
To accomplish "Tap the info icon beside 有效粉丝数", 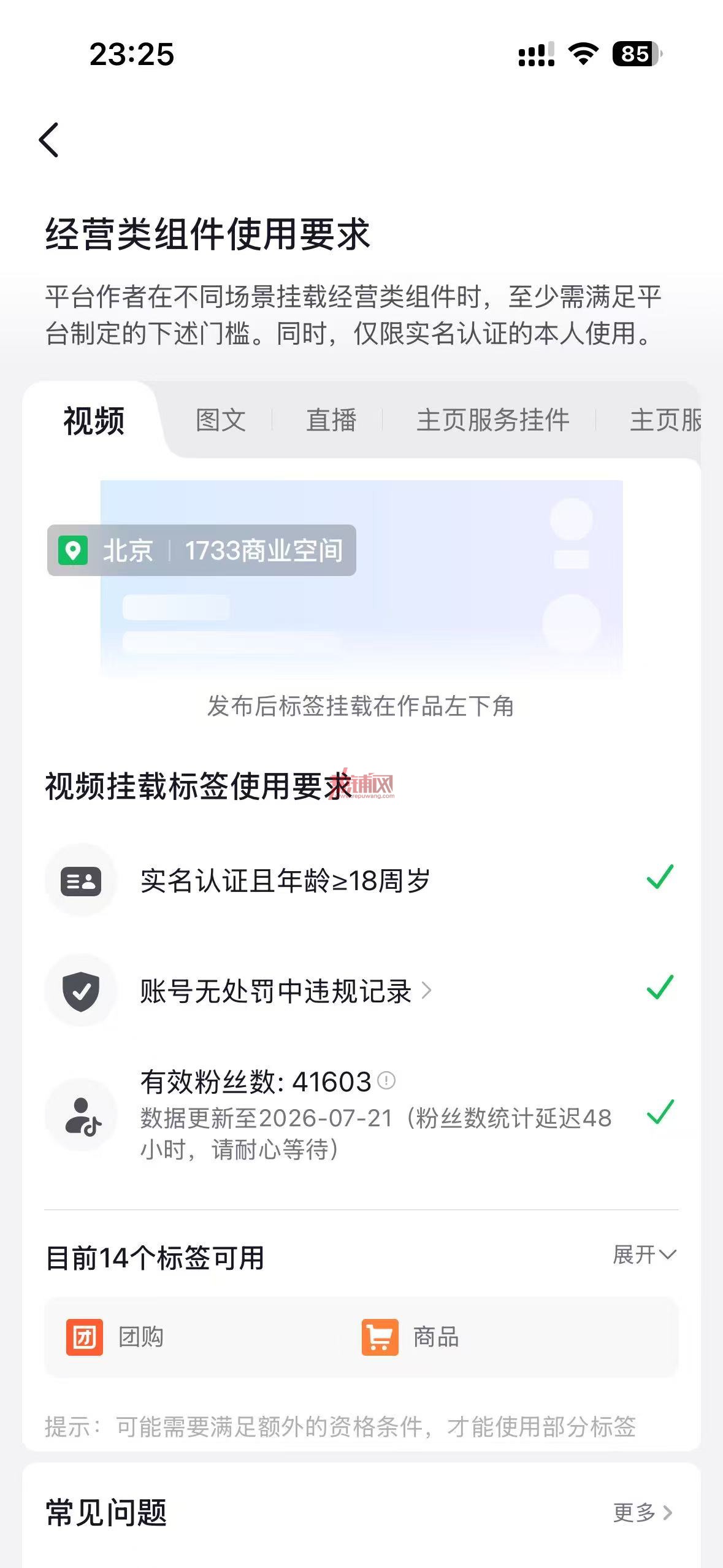I will [386, 1080].
